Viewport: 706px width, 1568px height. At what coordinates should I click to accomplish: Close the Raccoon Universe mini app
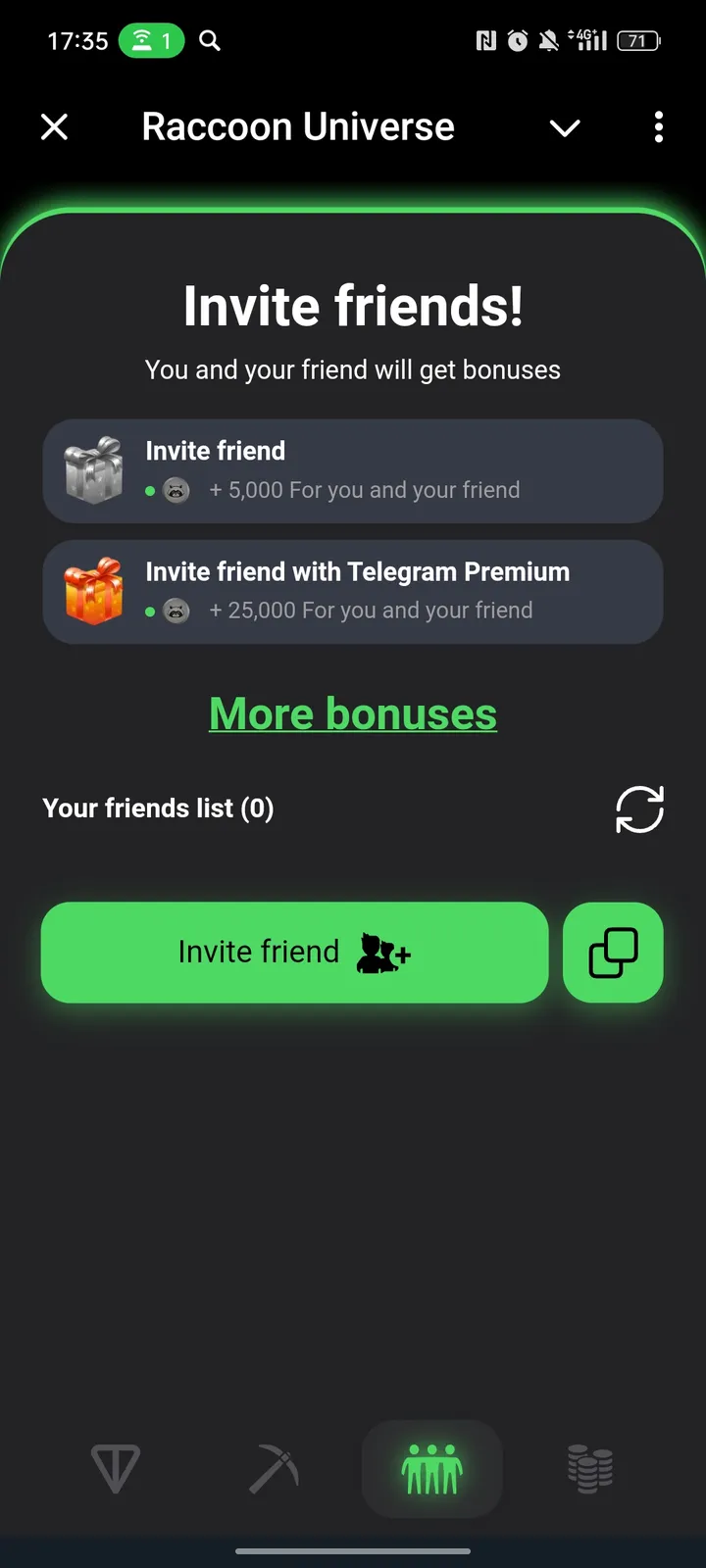(55, 127)
